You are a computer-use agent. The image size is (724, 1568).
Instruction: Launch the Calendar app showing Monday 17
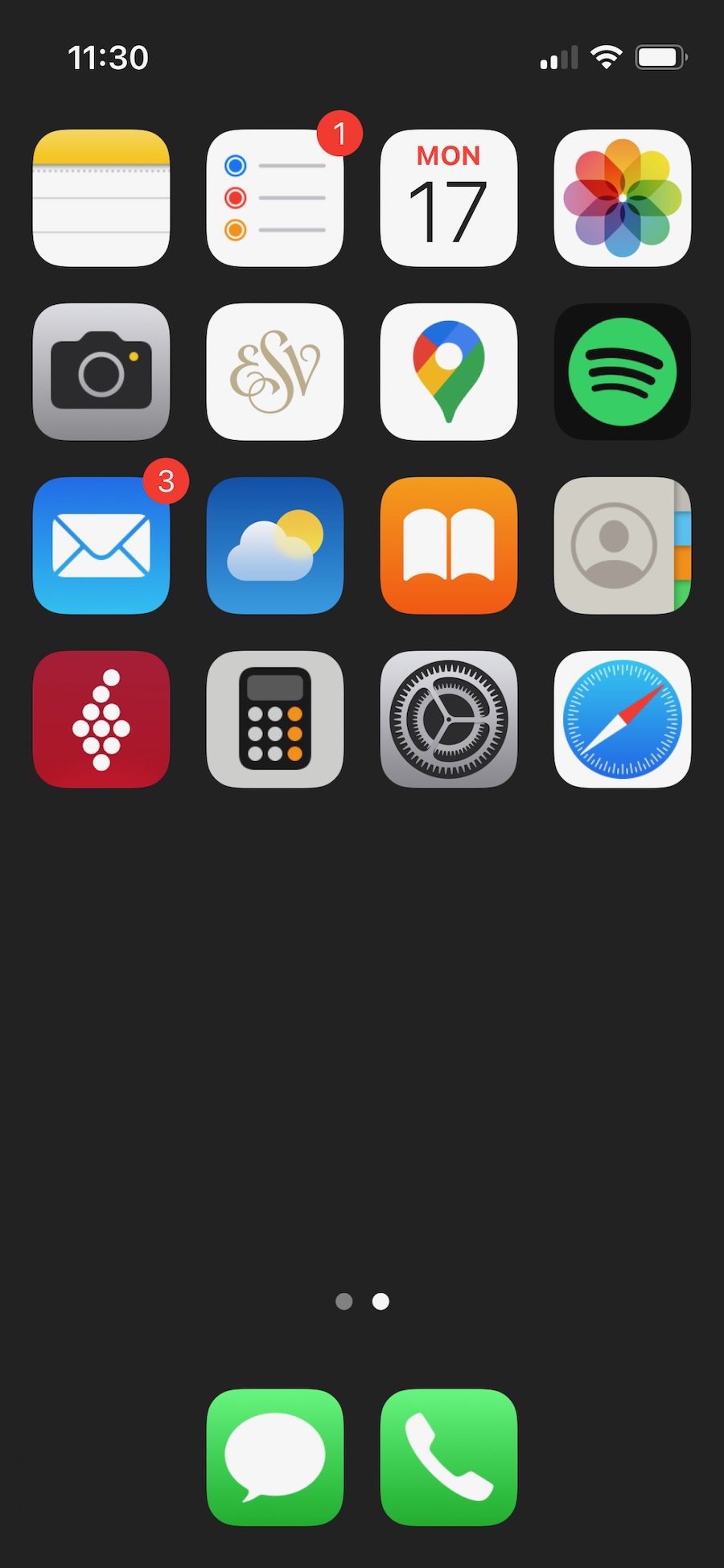pyautogui.click(x=449, y=198)
